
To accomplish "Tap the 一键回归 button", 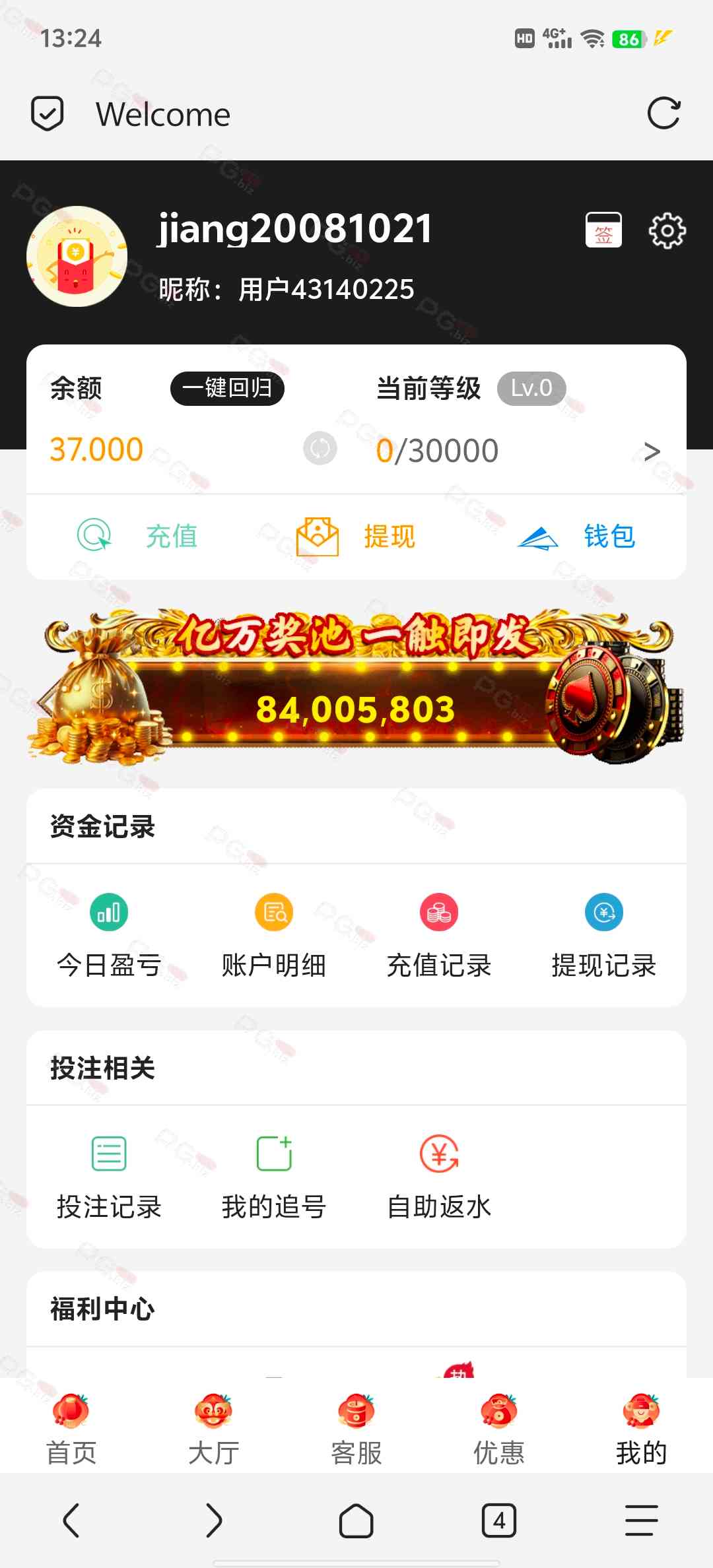I will 227,388.
